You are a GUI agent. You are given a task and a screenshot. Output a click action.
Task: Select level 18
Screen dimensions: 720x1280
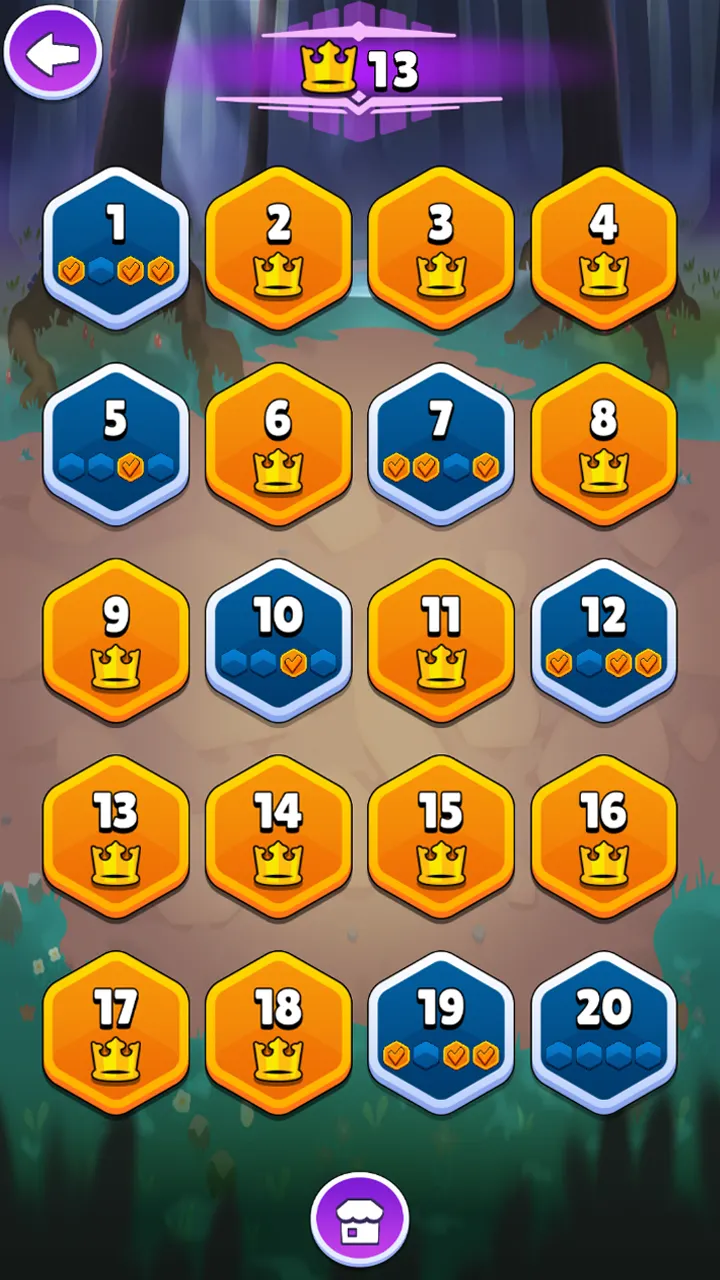click(279, 1032)
